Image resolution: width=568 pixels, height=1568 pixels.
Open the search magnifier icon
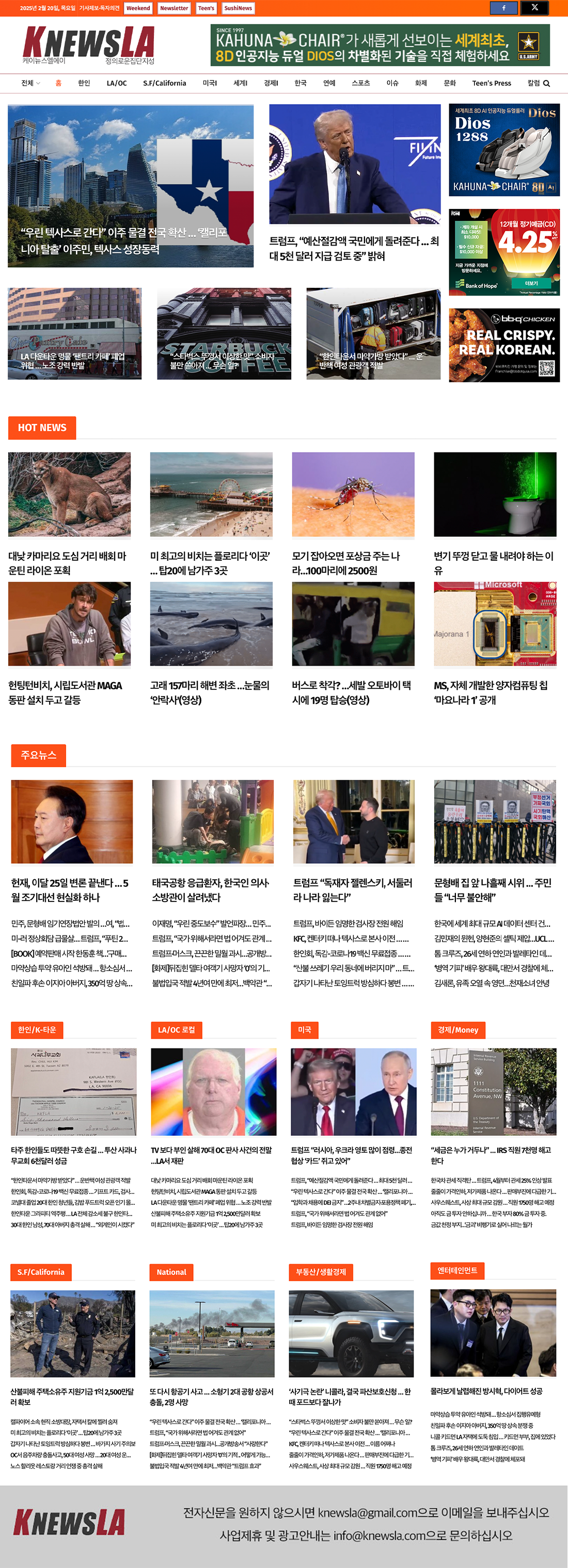coord(547,84)
